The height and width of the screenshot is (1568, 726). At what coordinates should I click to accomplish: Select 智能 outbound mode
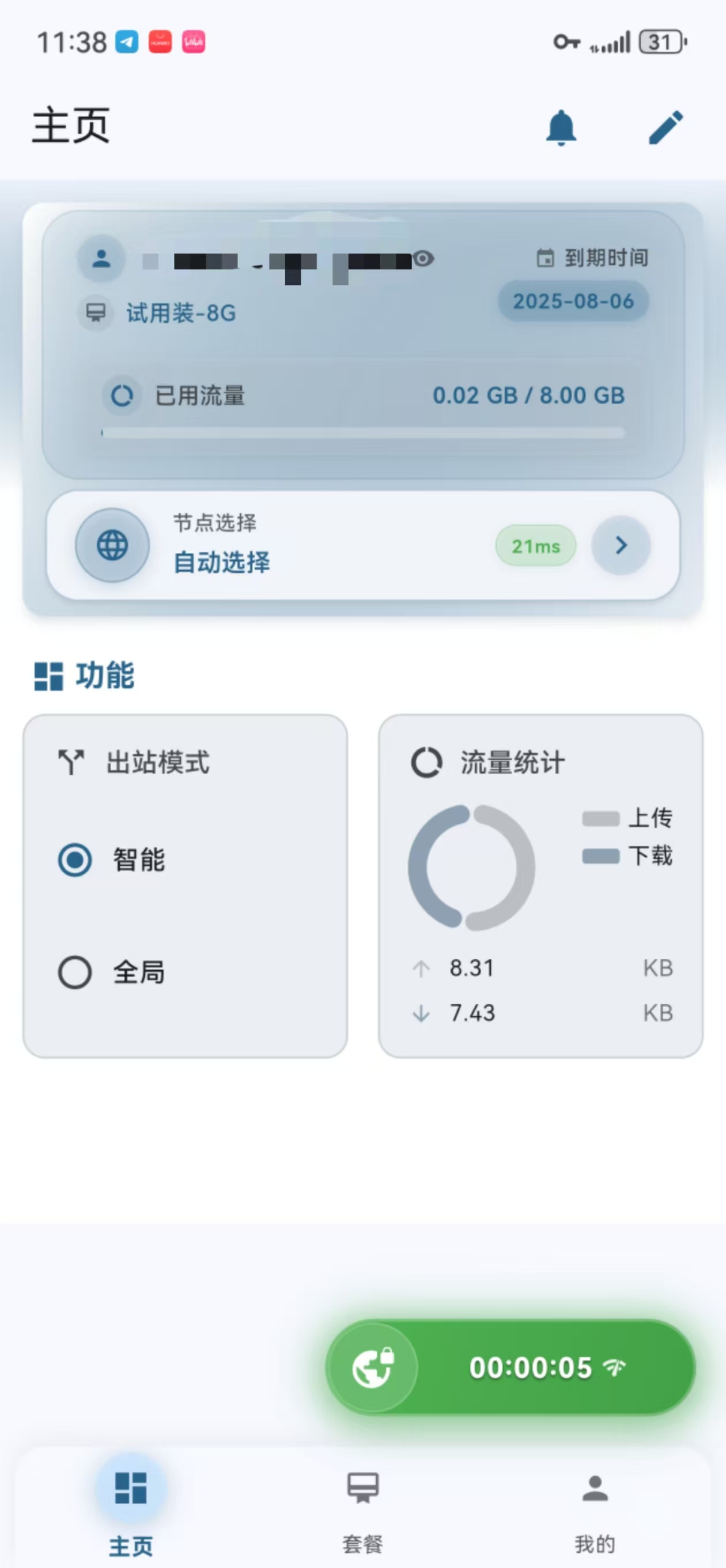111,860
